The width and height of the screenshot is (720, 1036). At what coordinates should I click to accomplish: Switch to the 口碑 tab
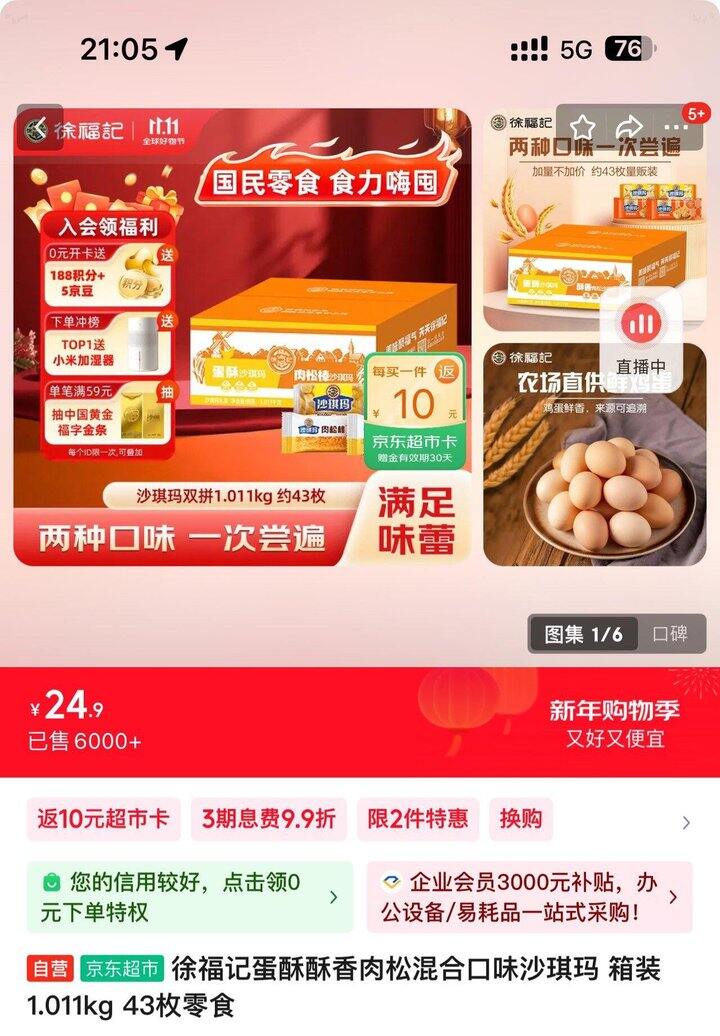pyautogui.click(x=670, y=634)
